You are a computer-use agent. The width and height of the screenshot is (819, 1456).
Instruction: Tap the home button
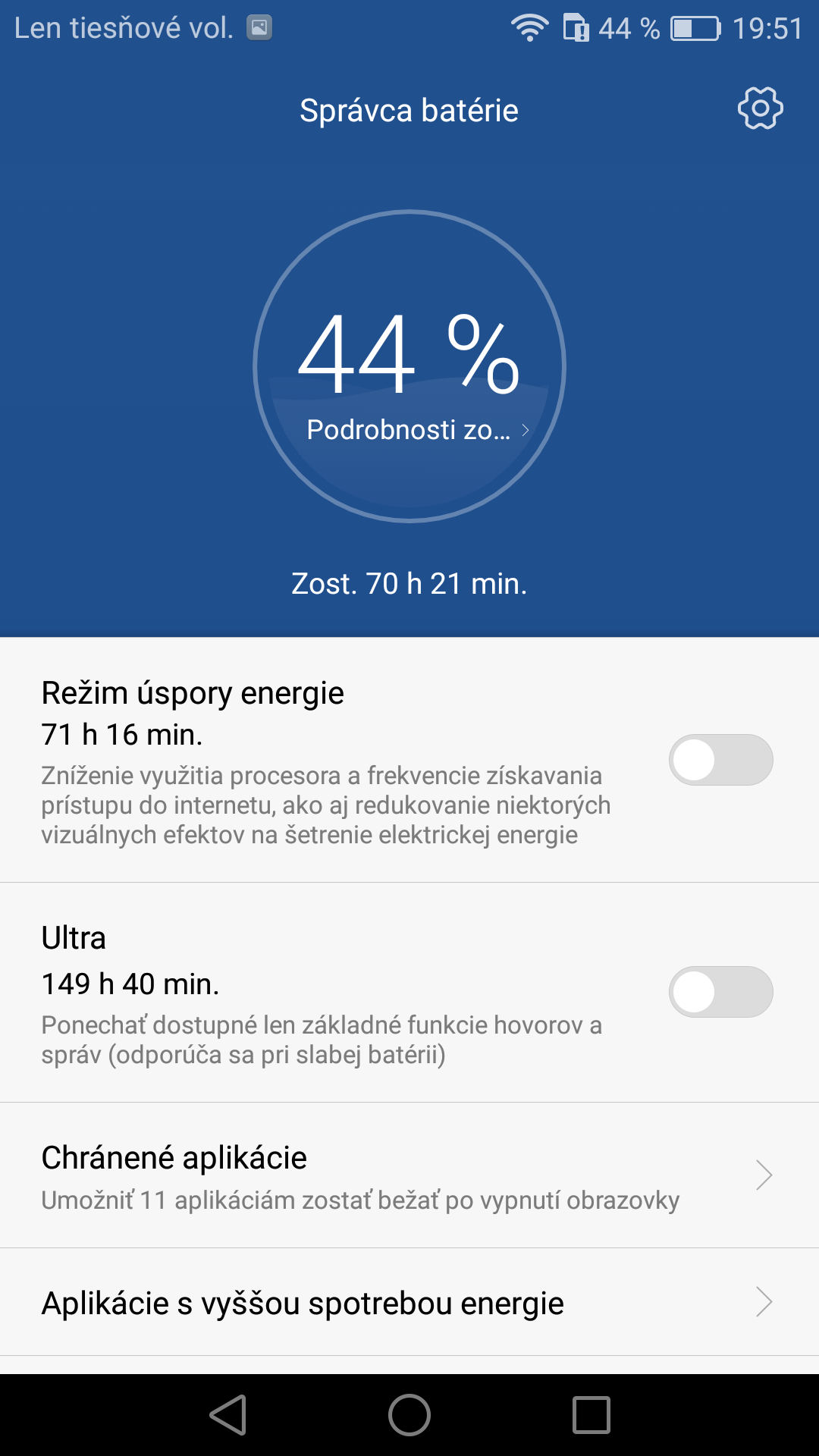[409, 1415]
